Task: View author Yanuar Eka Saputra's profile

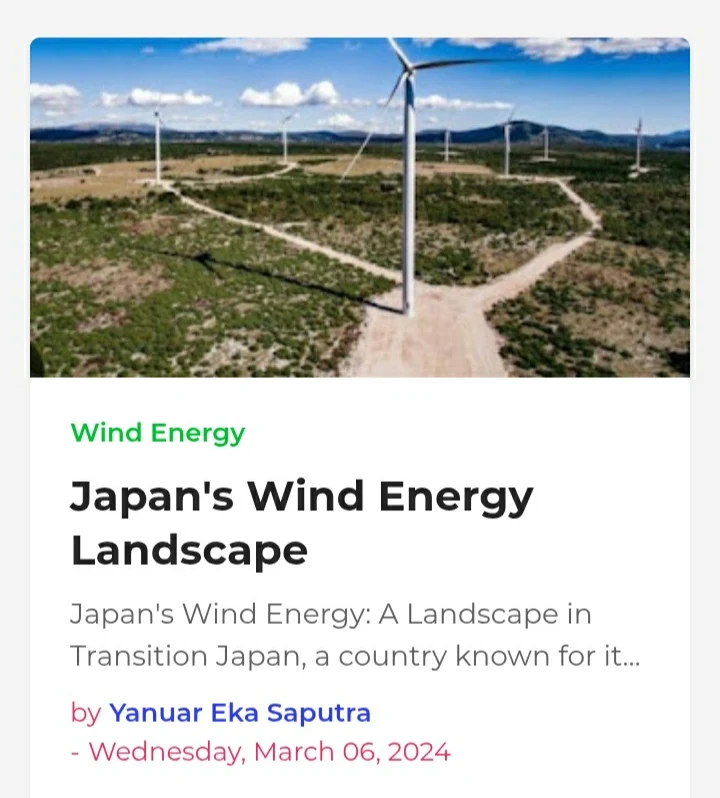Action: coord(240,713)
